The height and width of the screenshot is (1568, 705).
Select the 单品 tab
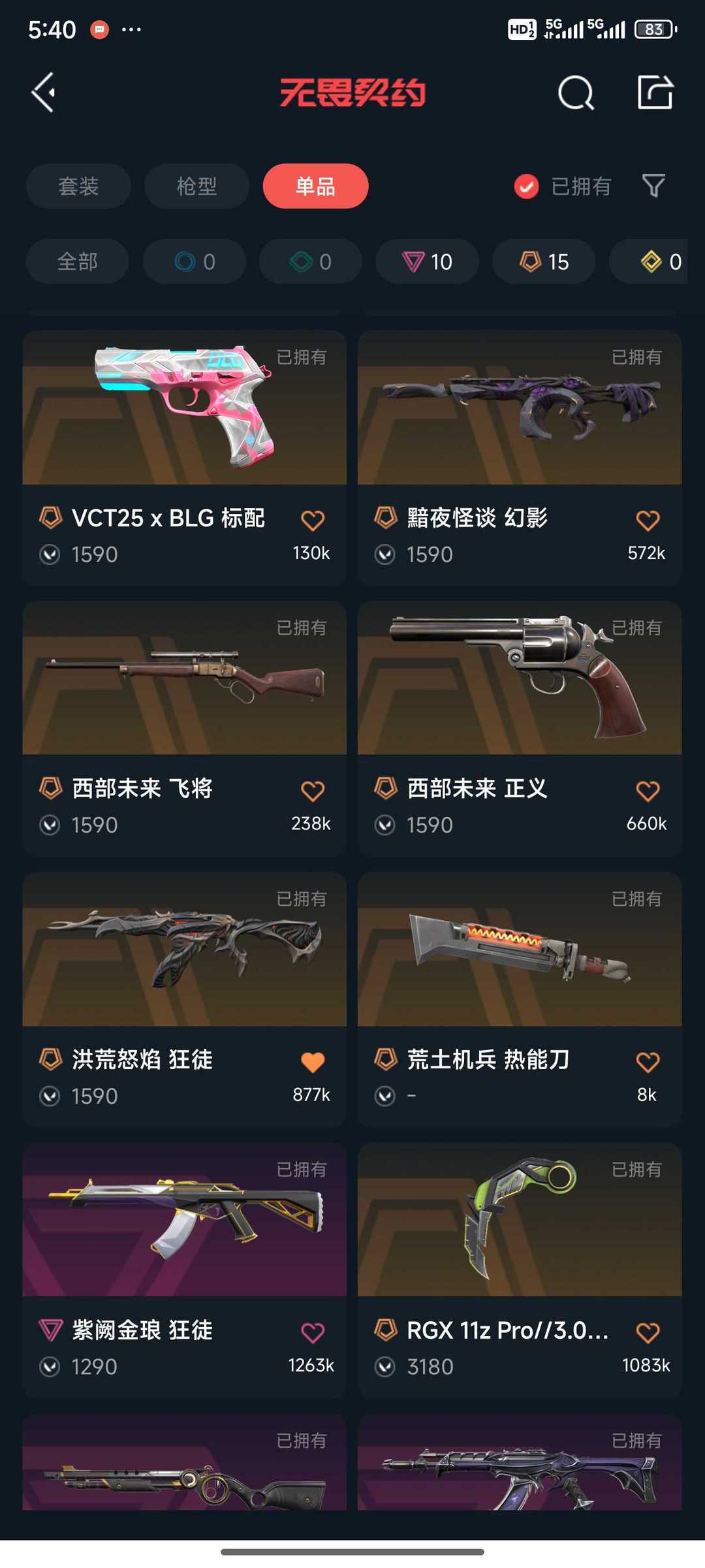click(315, 186)
